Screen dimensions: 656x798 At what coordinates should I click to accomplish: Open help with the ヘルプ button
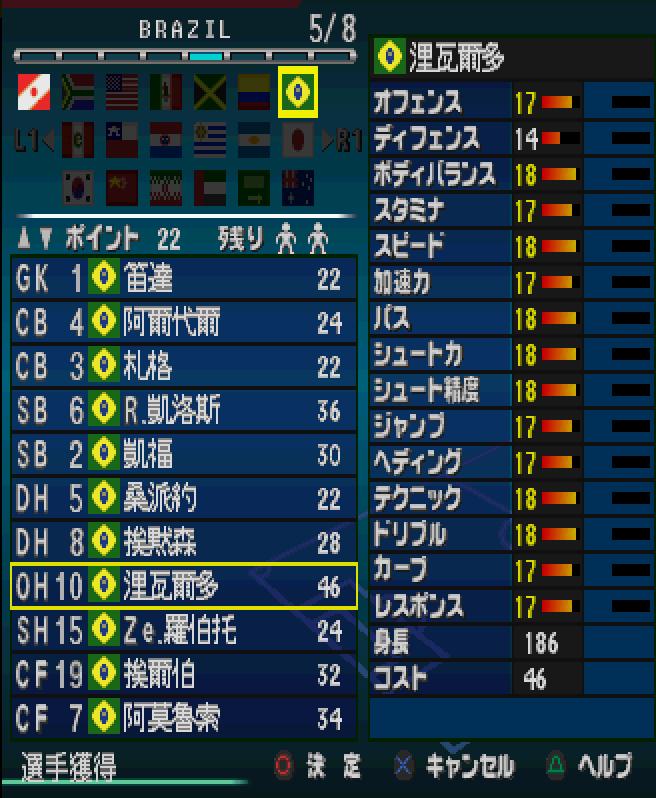(590, 767)
